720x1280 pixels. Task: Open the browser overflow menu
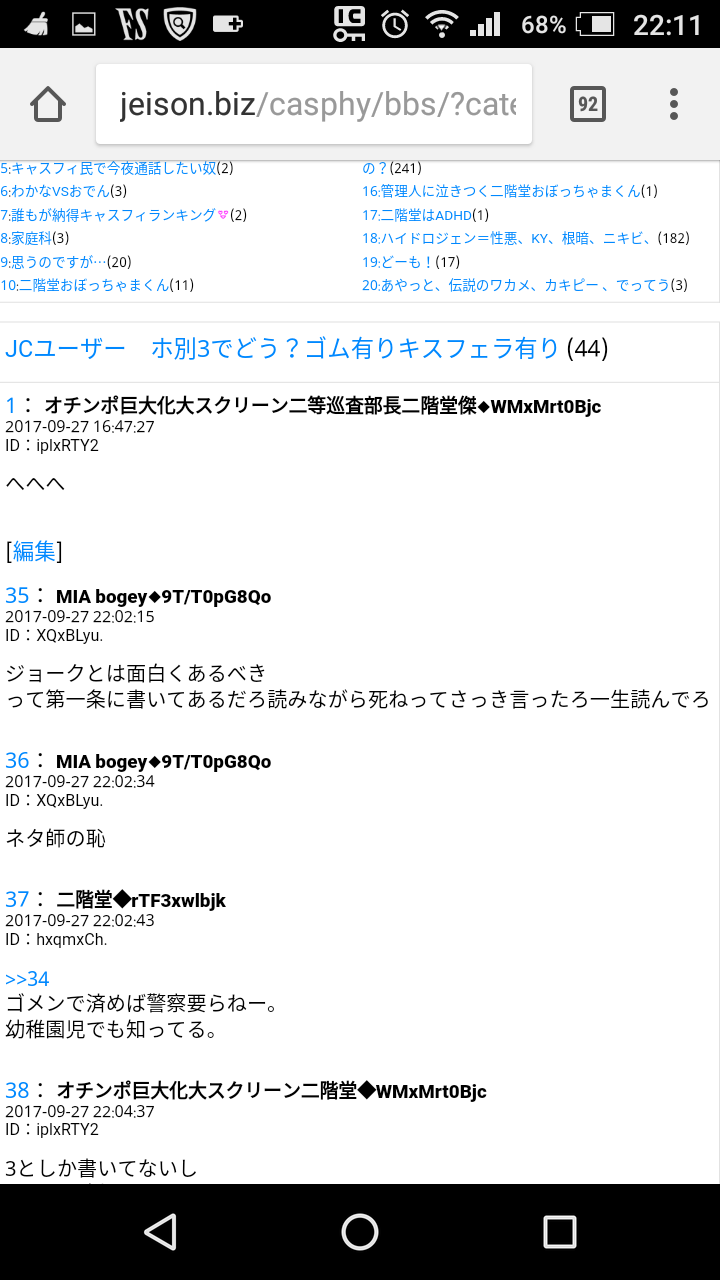[674, 104]
